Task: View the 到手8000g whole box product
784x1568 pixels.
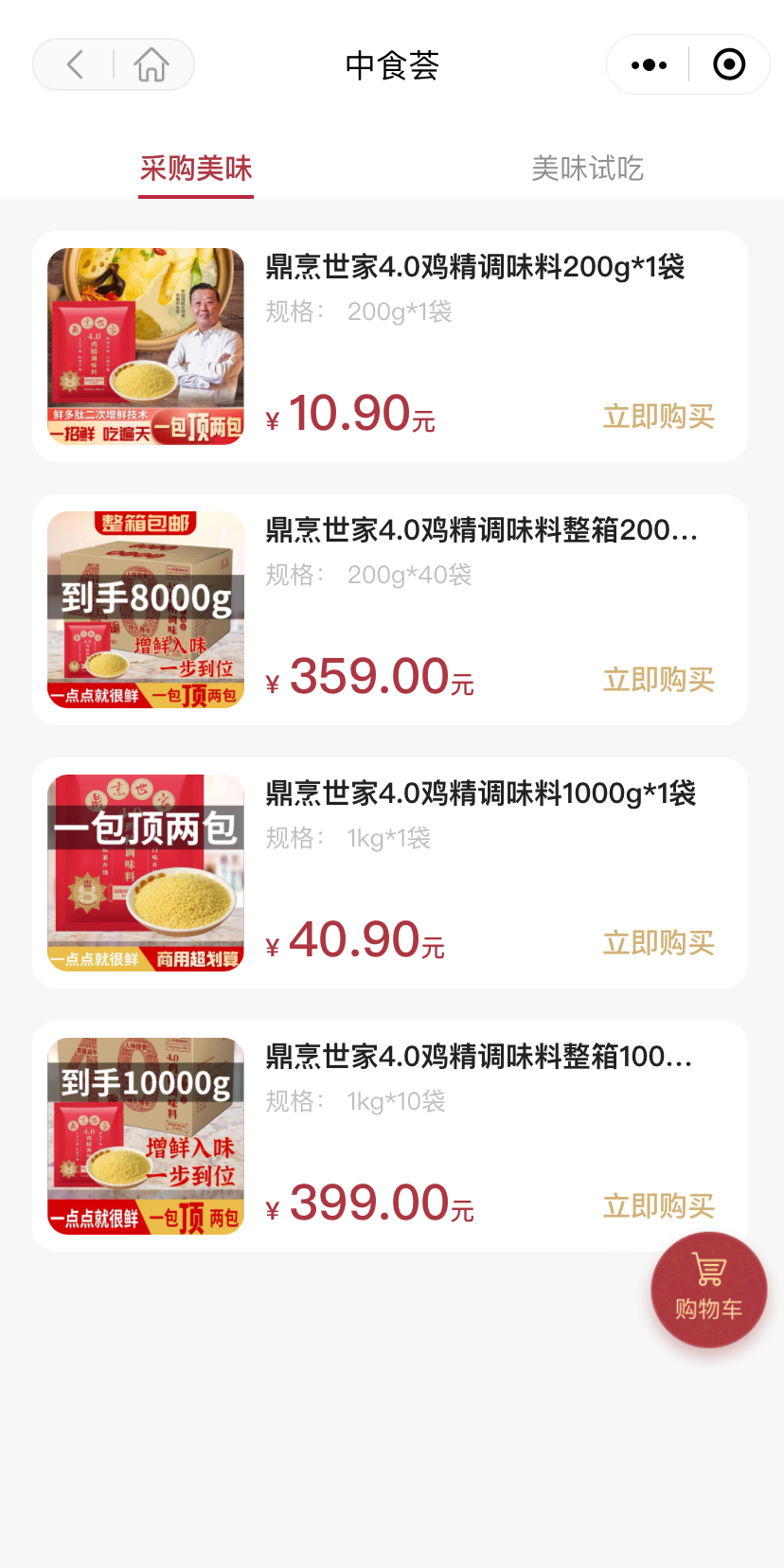Action: click(x=146, y=610)
